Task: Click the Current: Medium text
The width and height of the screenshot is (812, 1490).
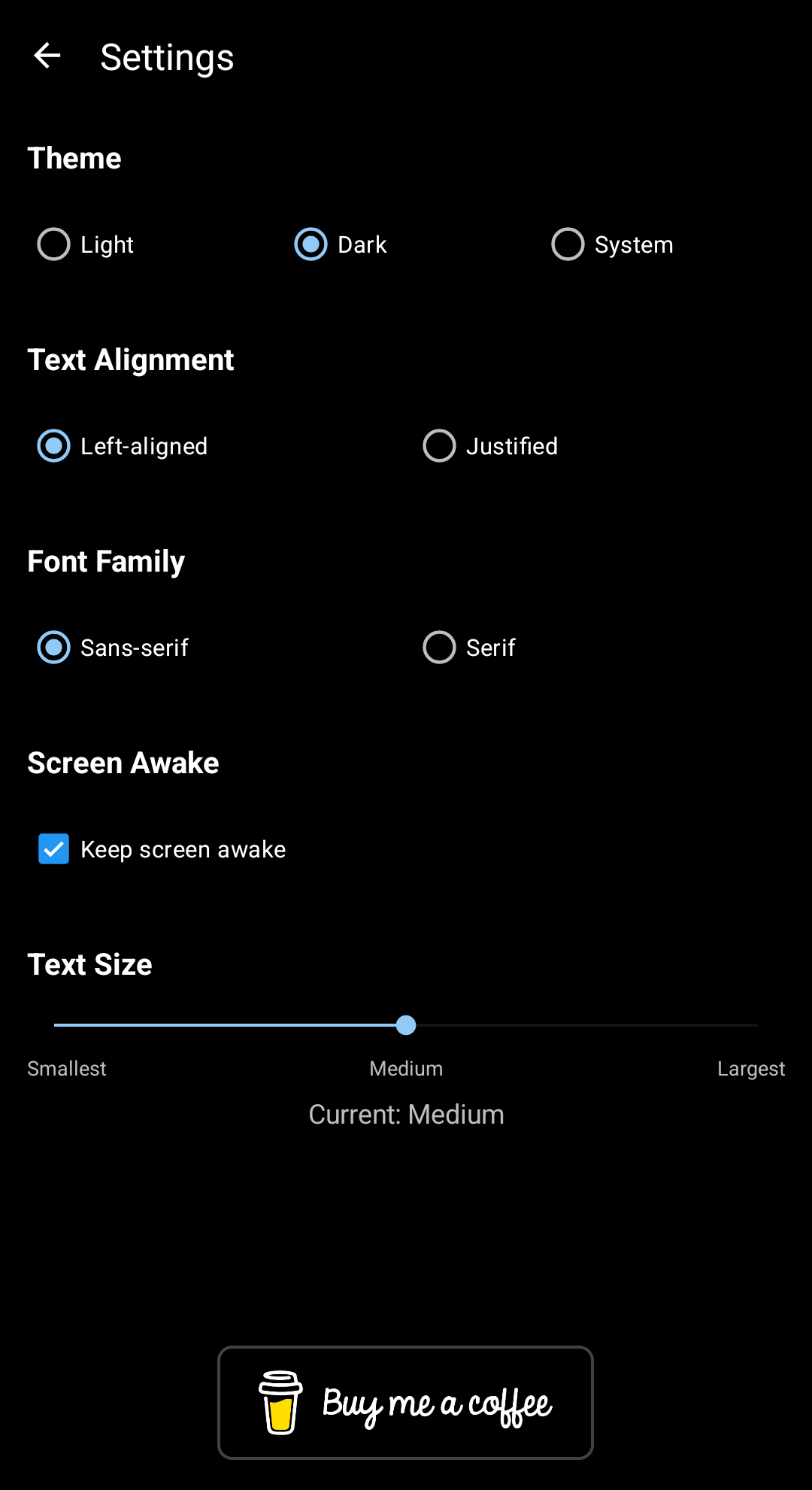Action: 405,1114
